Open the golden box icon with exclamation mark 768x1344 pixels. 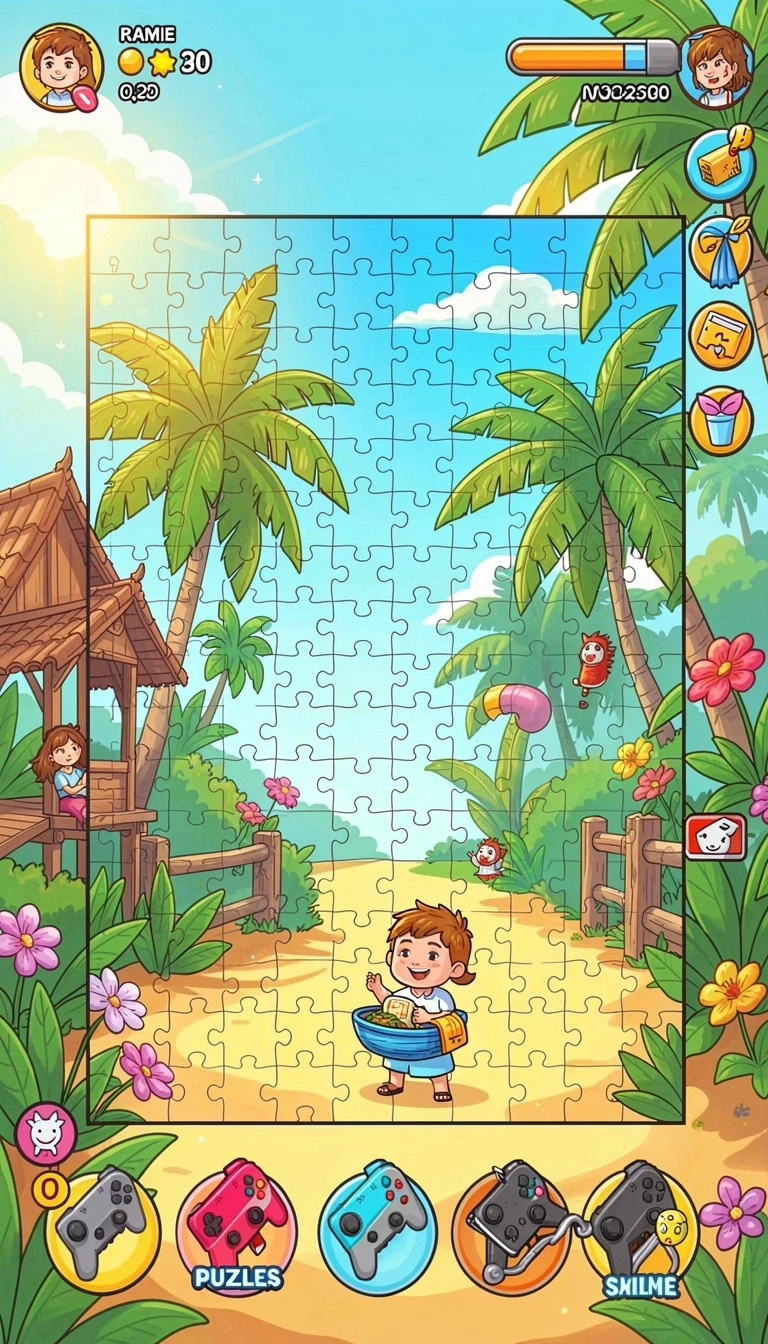click(721, 164)
